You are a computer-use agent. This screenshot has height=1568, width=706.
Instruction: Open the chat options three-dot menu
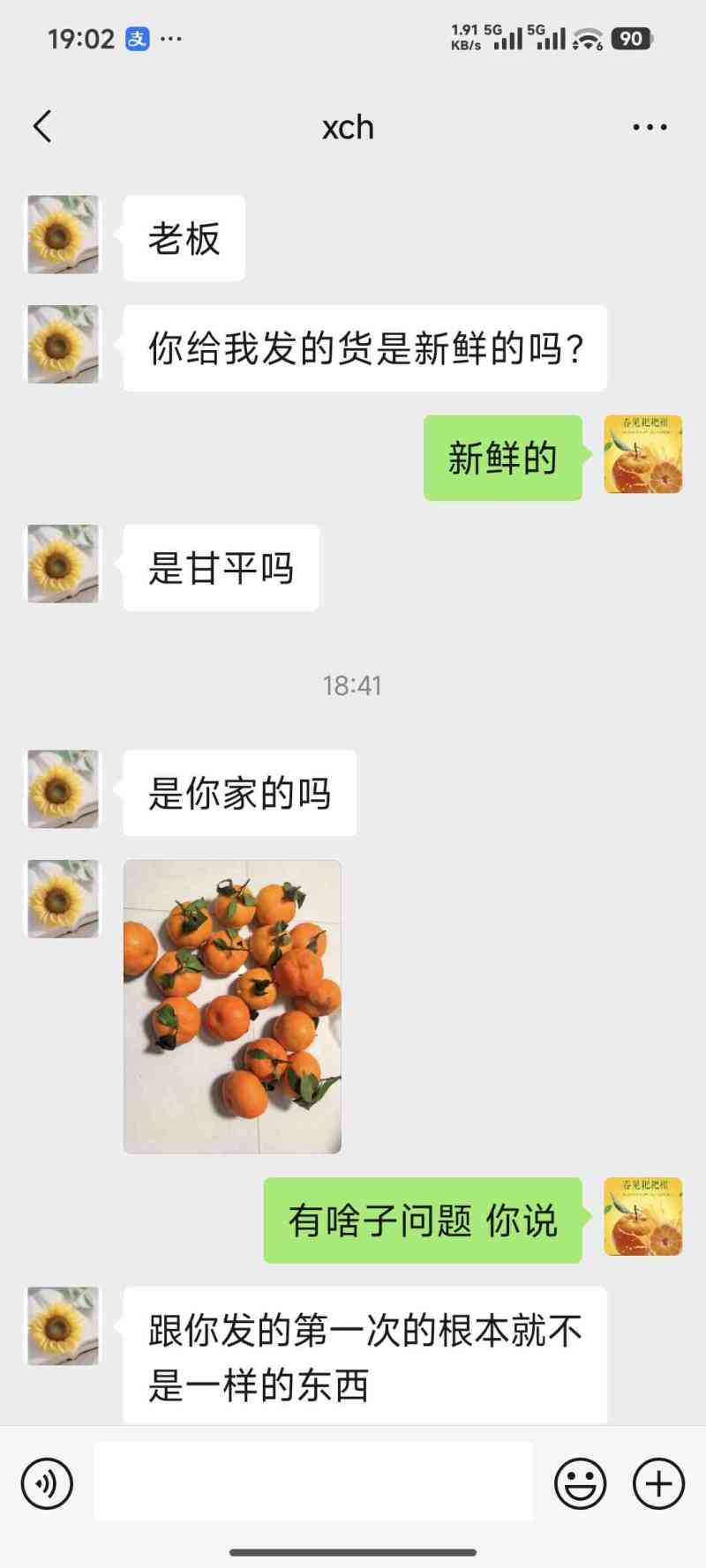click(650, 127)
